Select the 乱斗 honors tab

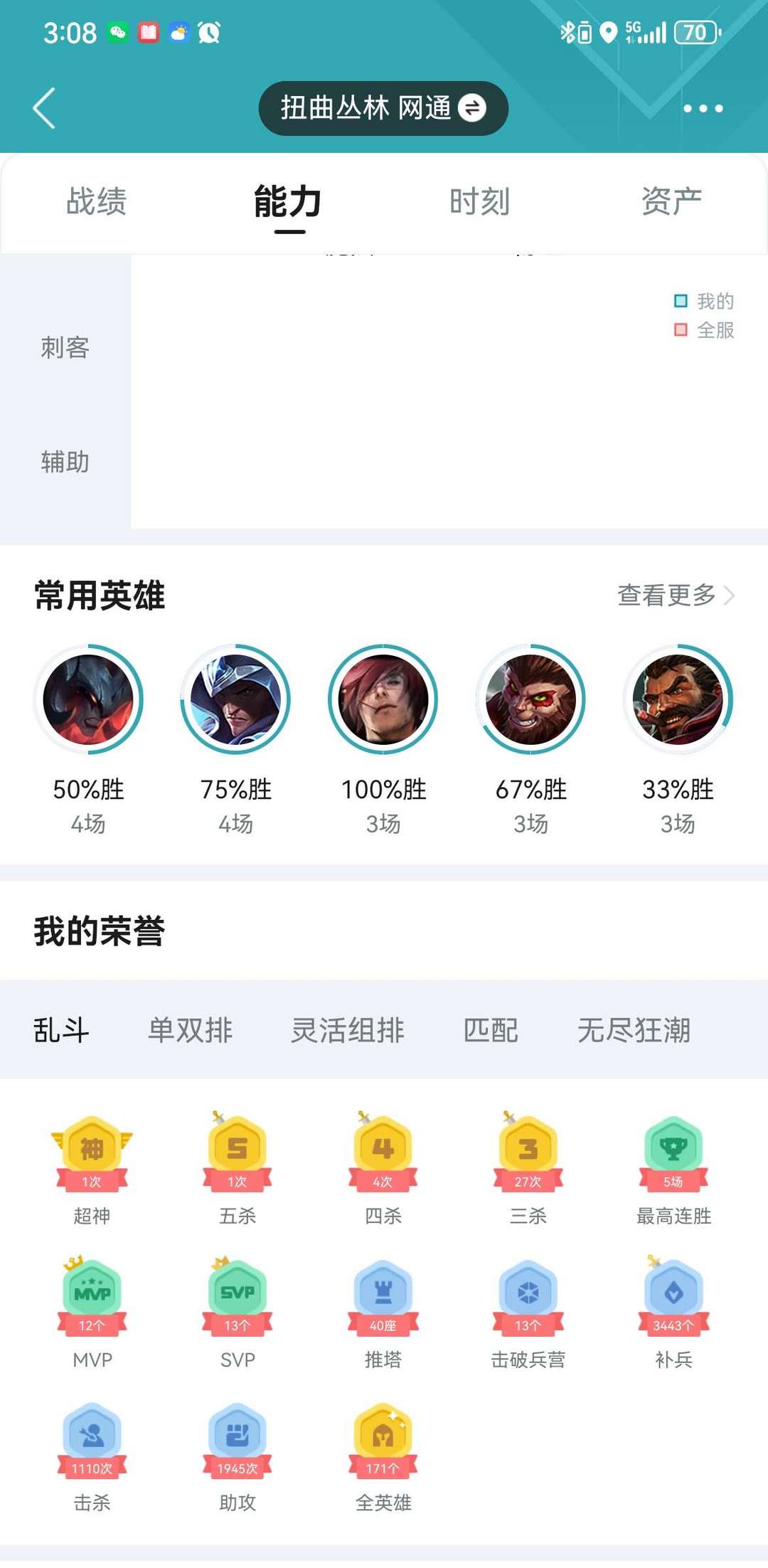[61, 1029]
